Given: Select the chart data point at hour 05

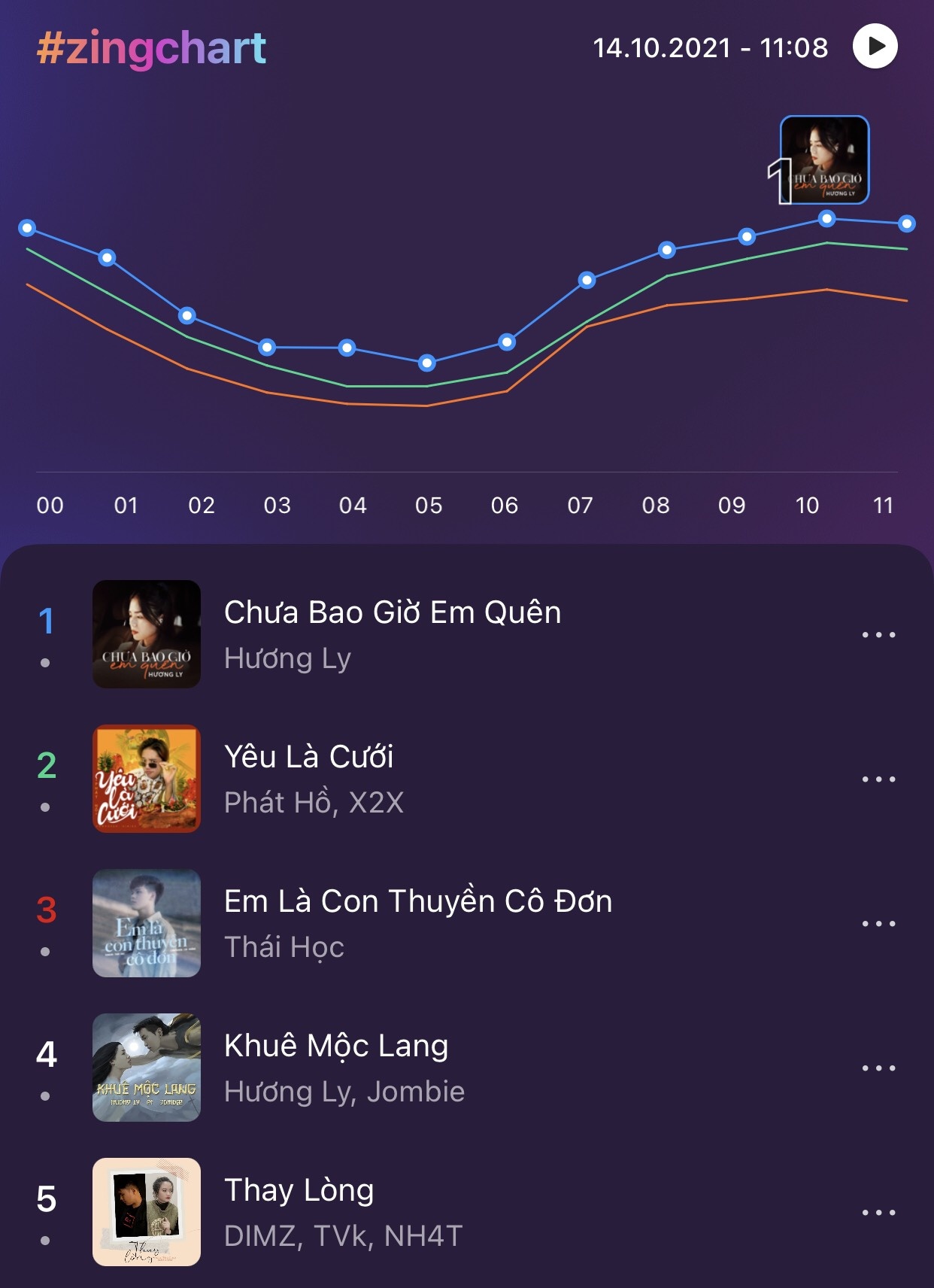Looking at the screenshot, I should point(428,364).
